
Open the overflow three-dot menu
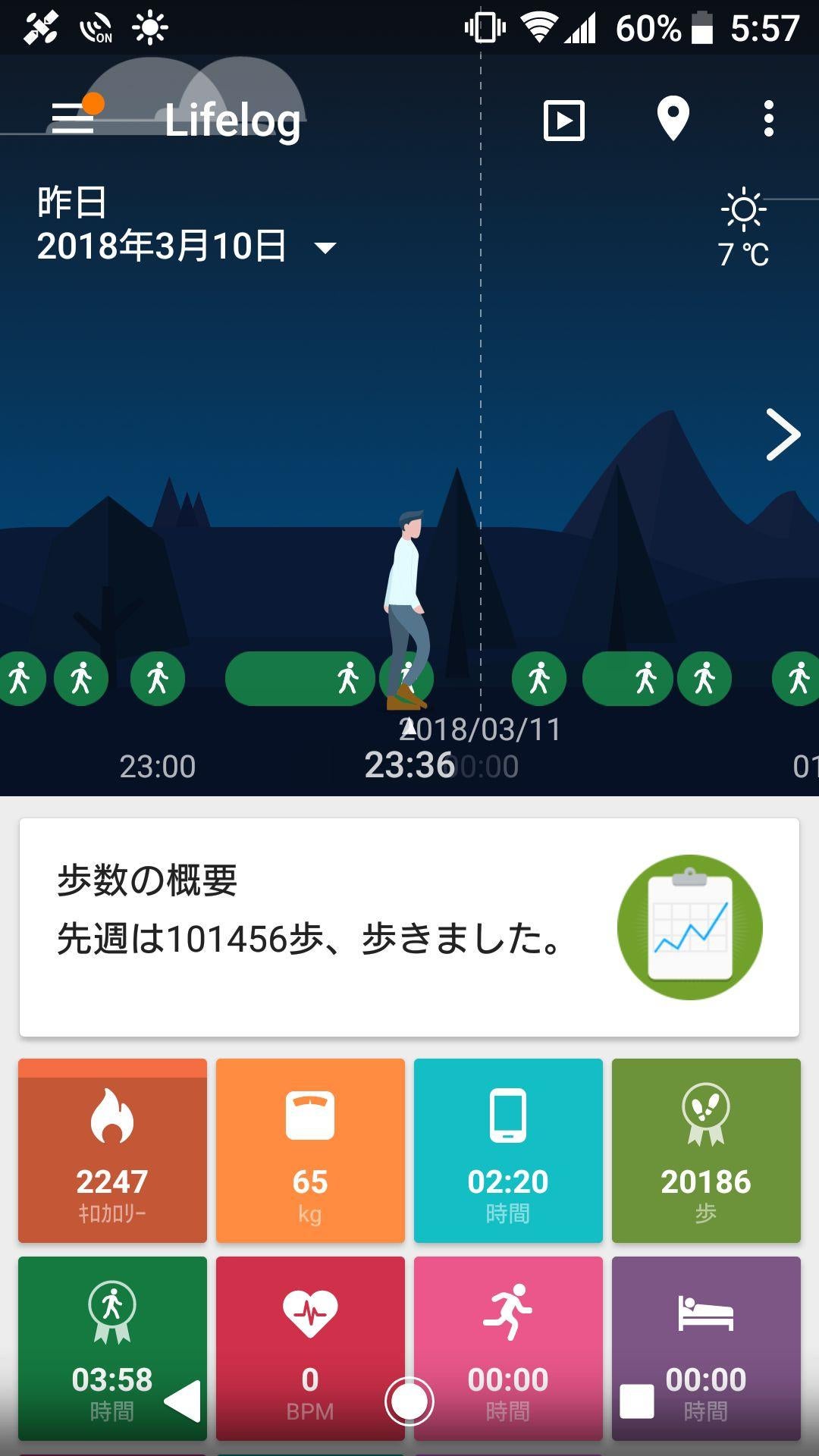(x=769, y=119)
